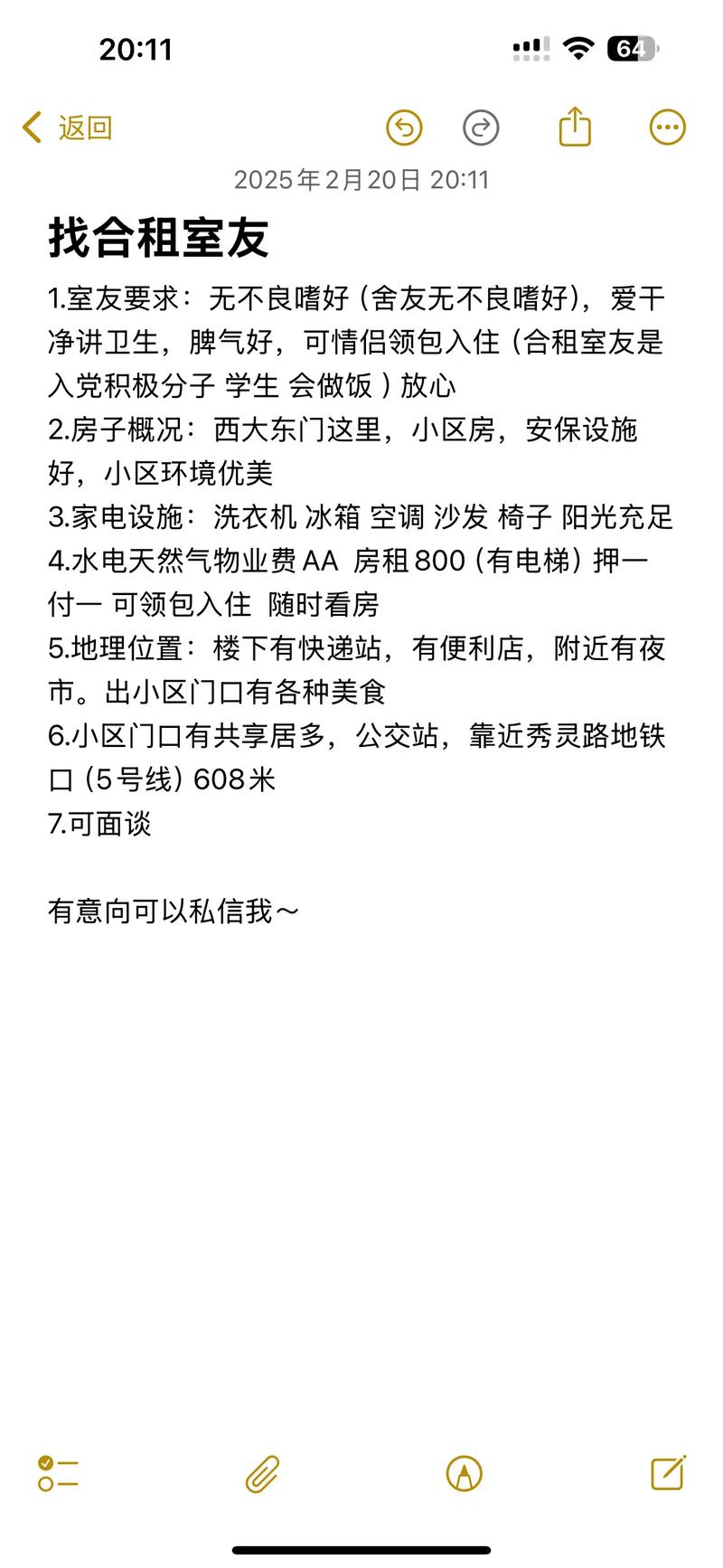Image resolution: width=723 pixels, height=1568 pixels.
Task: Attach a file with the paperclip
Action: 262,1474
